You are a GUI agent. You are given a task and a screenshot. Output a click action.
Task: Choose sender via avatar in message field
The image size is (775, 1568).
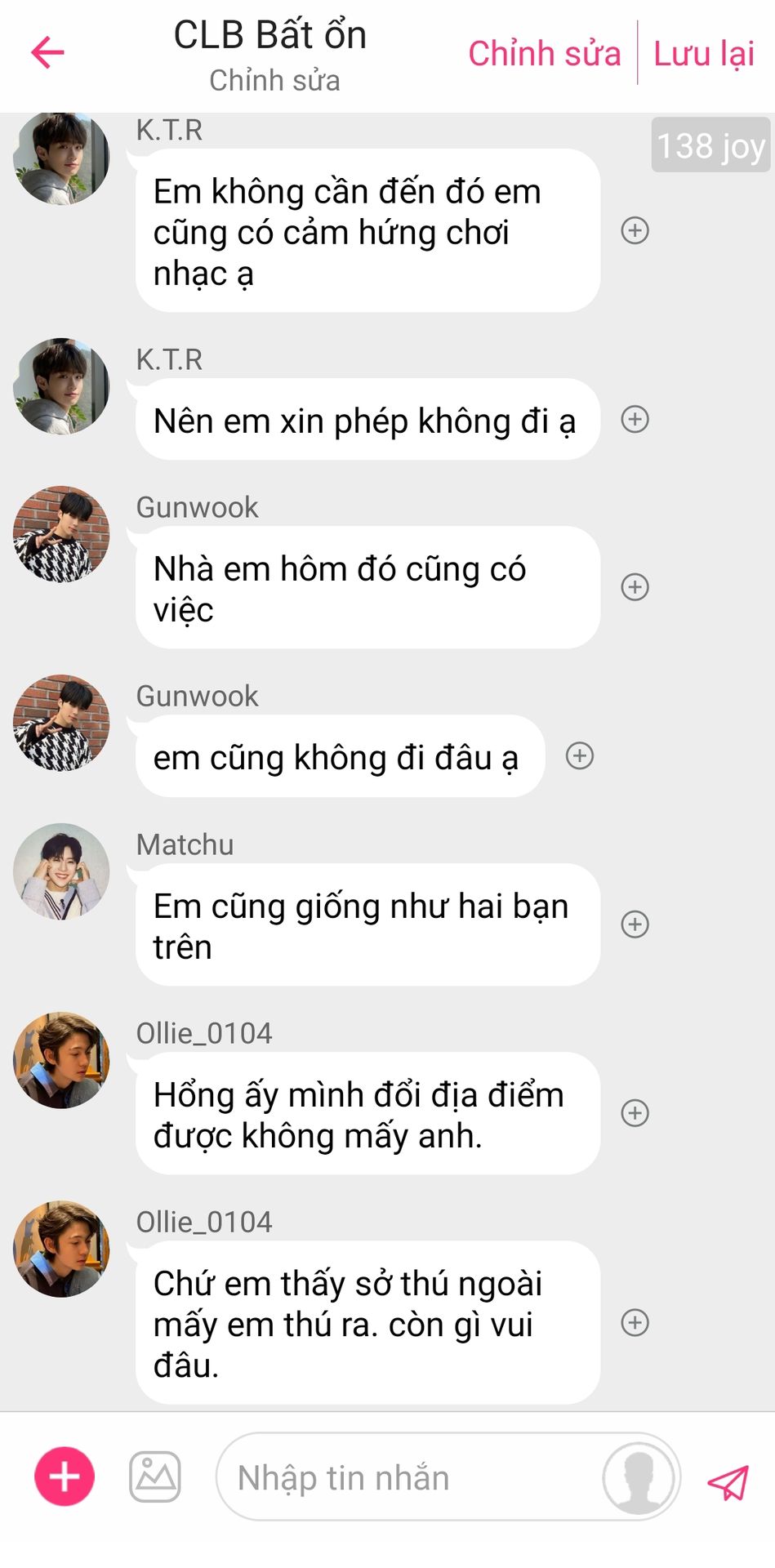tap(639, 1477)
